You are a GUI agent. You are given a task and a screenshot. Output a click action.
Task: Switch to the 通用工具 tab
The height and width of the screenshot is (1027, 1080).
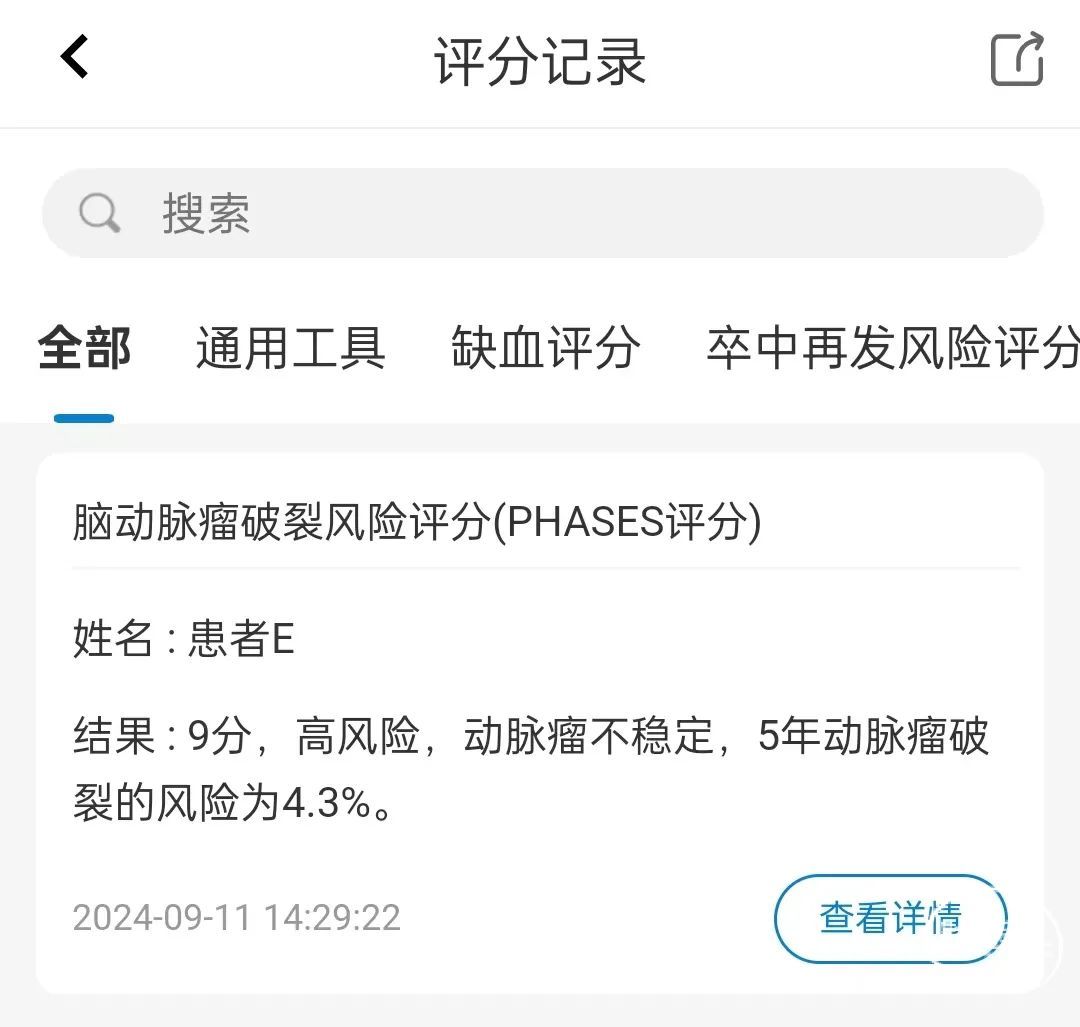click(290, 349)
